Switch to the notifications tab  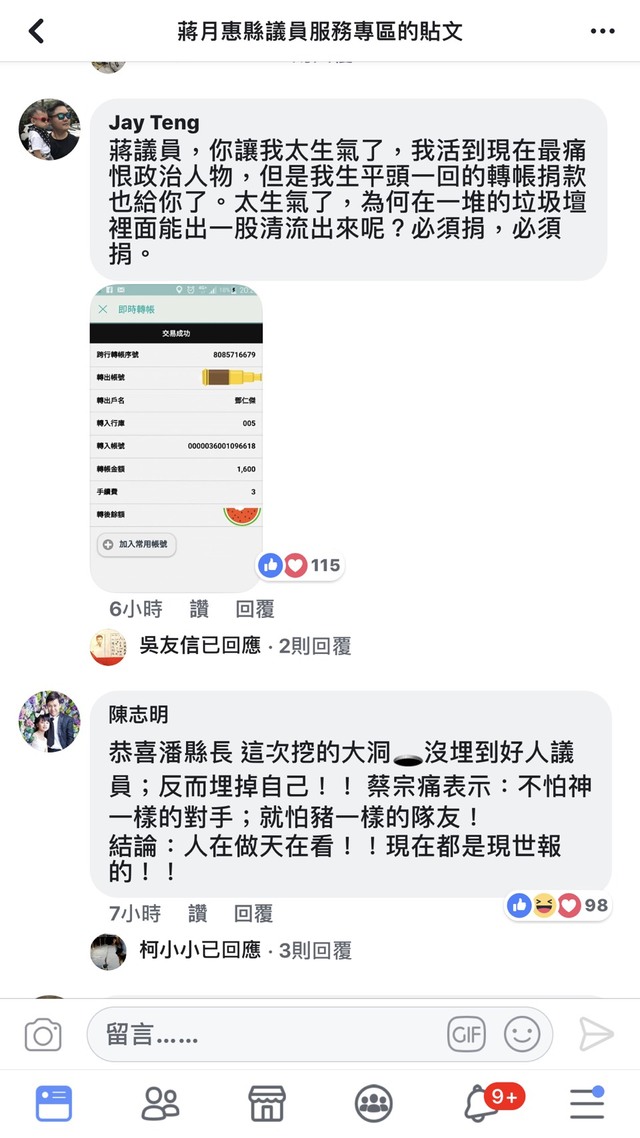point(483,1103)
